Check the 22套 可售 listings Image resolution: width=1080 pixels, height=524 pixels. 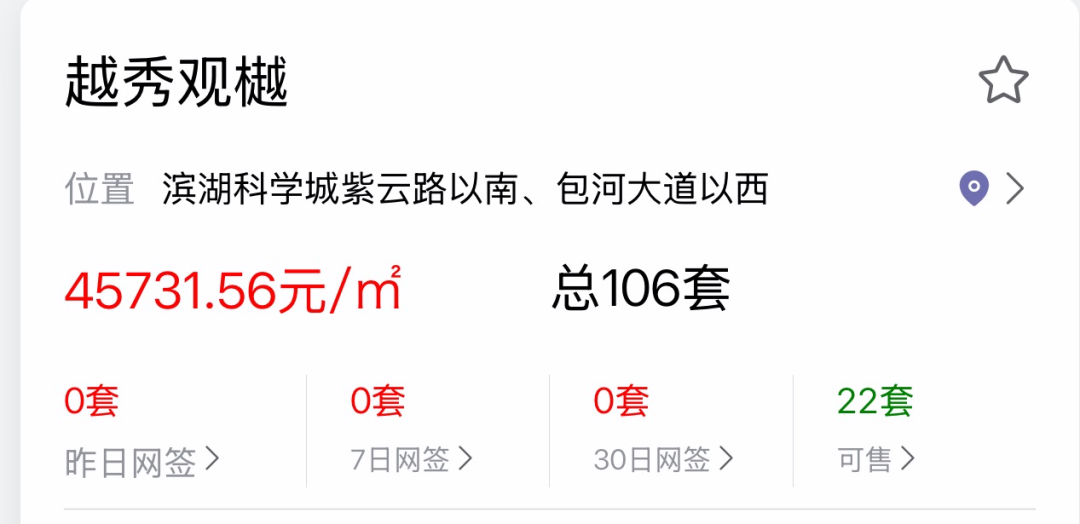[876, 460]
